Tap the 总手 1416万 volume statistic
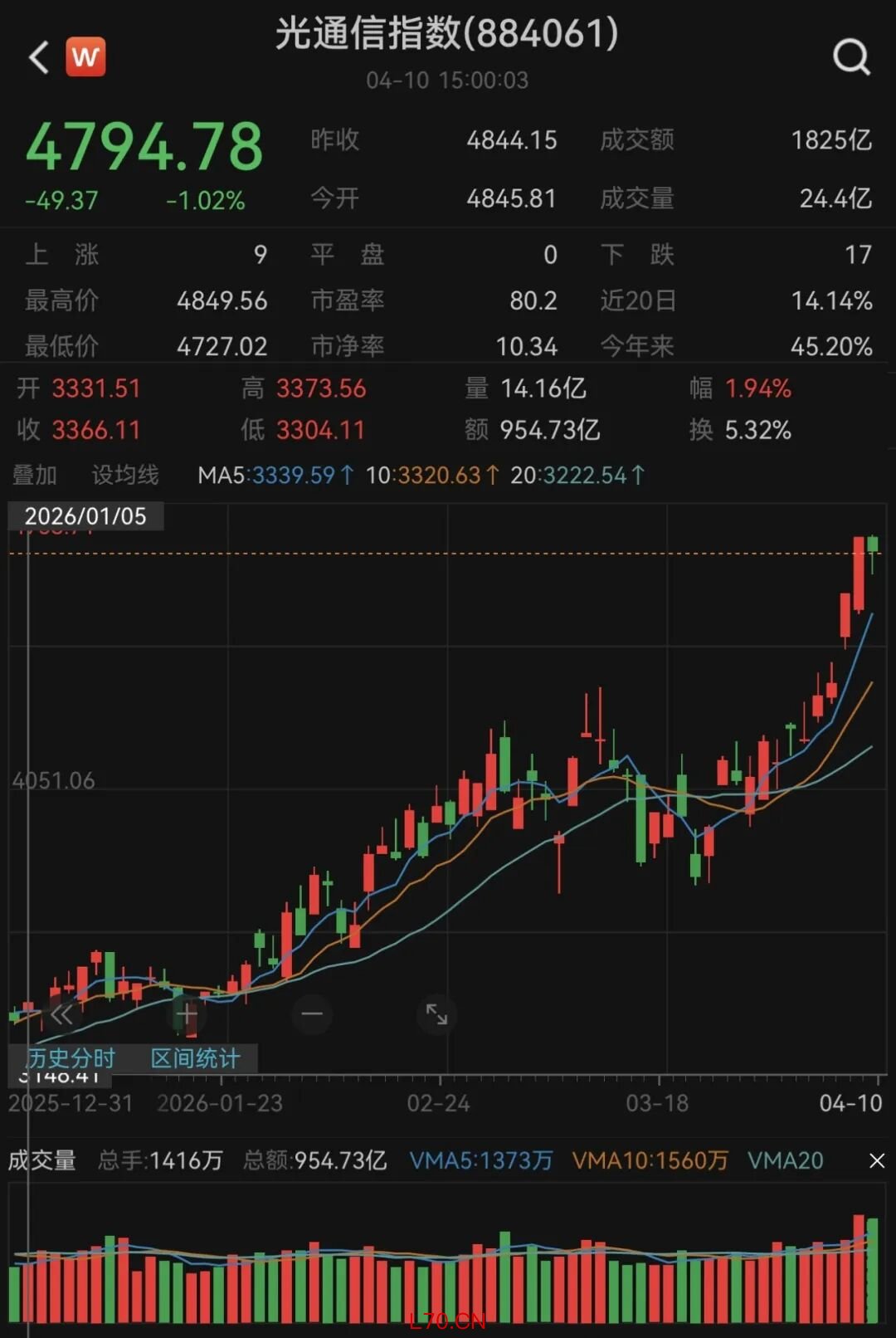896x1338 pixels. [x=161, y=1160]
